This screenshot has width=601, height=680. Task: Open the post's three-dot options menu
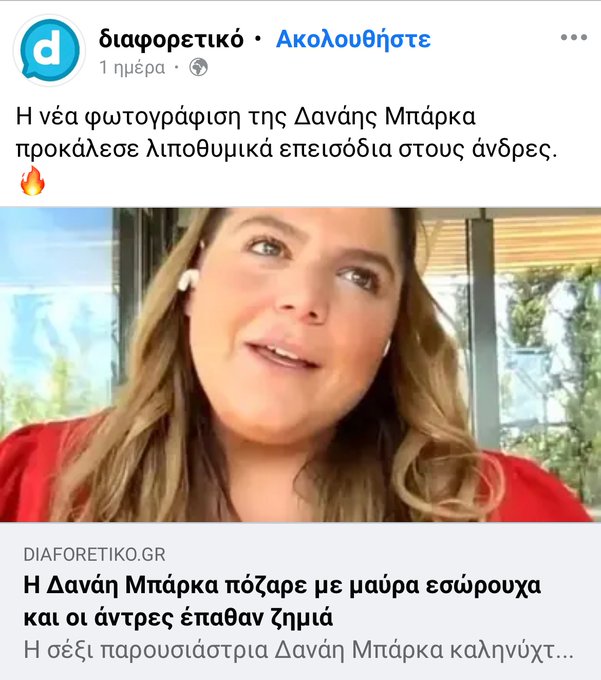click(573, 38)
